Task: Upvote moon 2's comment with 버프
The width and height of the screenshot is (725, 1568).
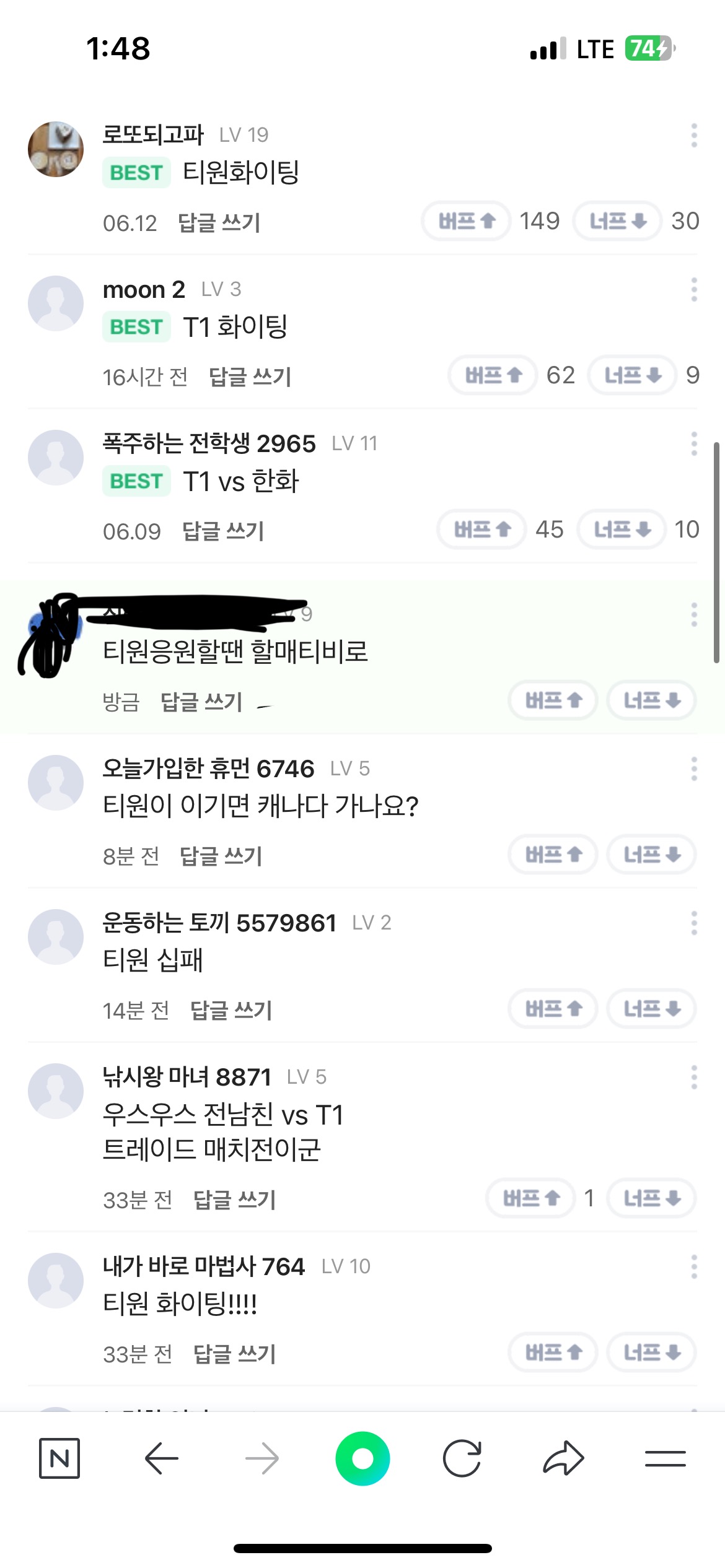Action: 493,375
